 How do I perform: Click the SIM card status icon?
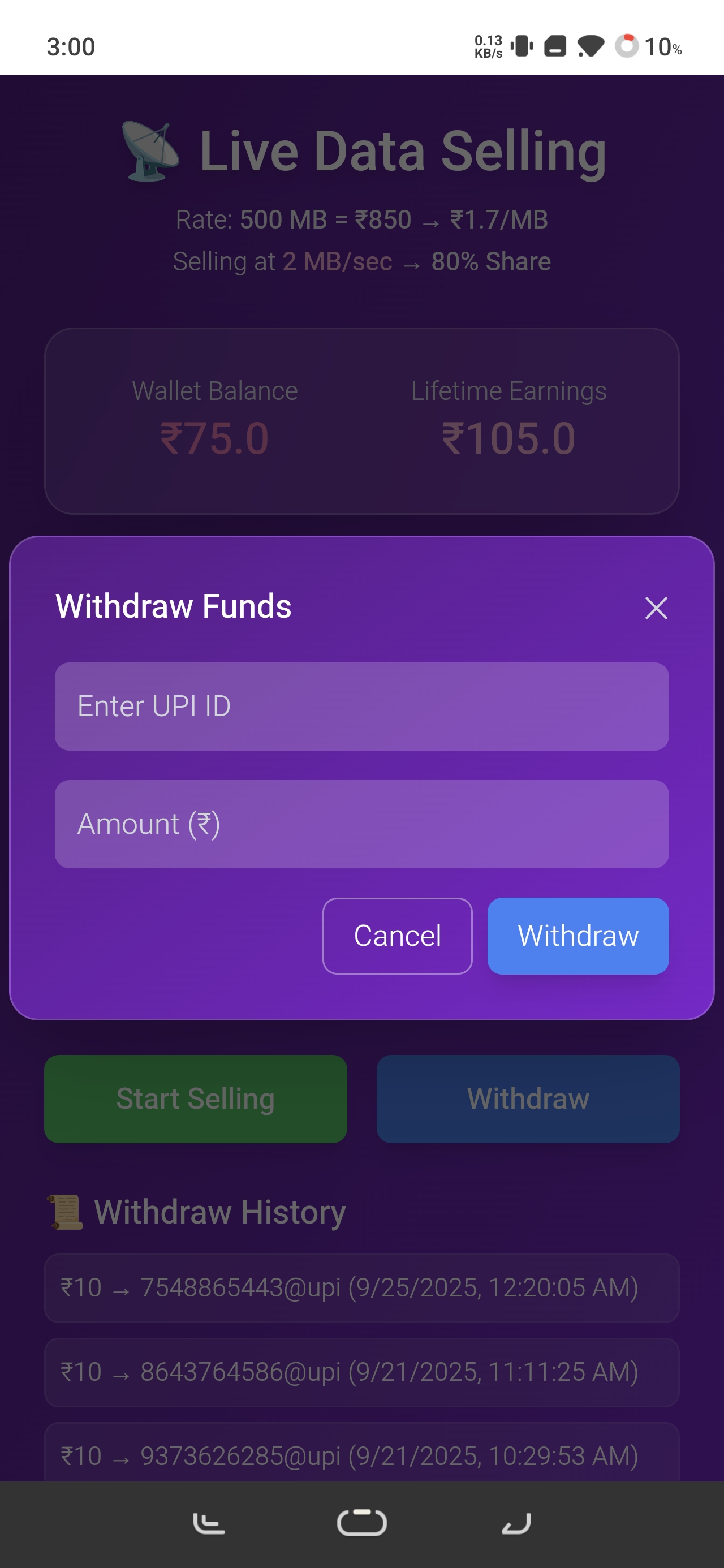pos(555,46)
